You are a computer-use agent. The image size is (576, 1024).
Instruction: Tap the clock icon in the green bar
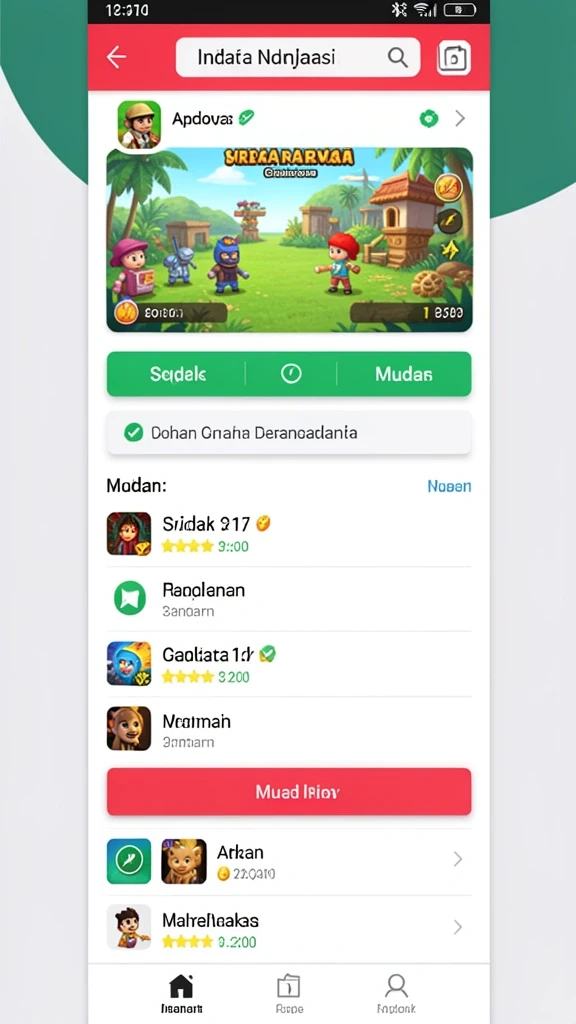click(x=291, y=374)
